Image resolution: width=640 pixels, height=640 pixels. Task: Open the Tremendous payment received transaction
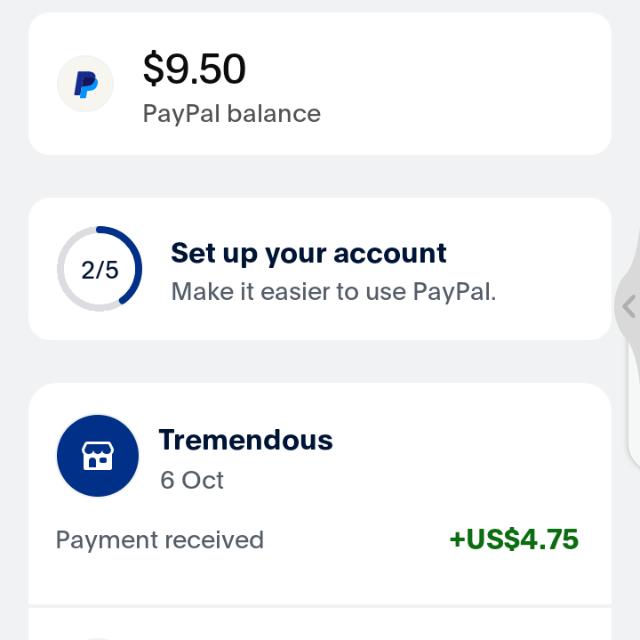[x=319, y=492]
